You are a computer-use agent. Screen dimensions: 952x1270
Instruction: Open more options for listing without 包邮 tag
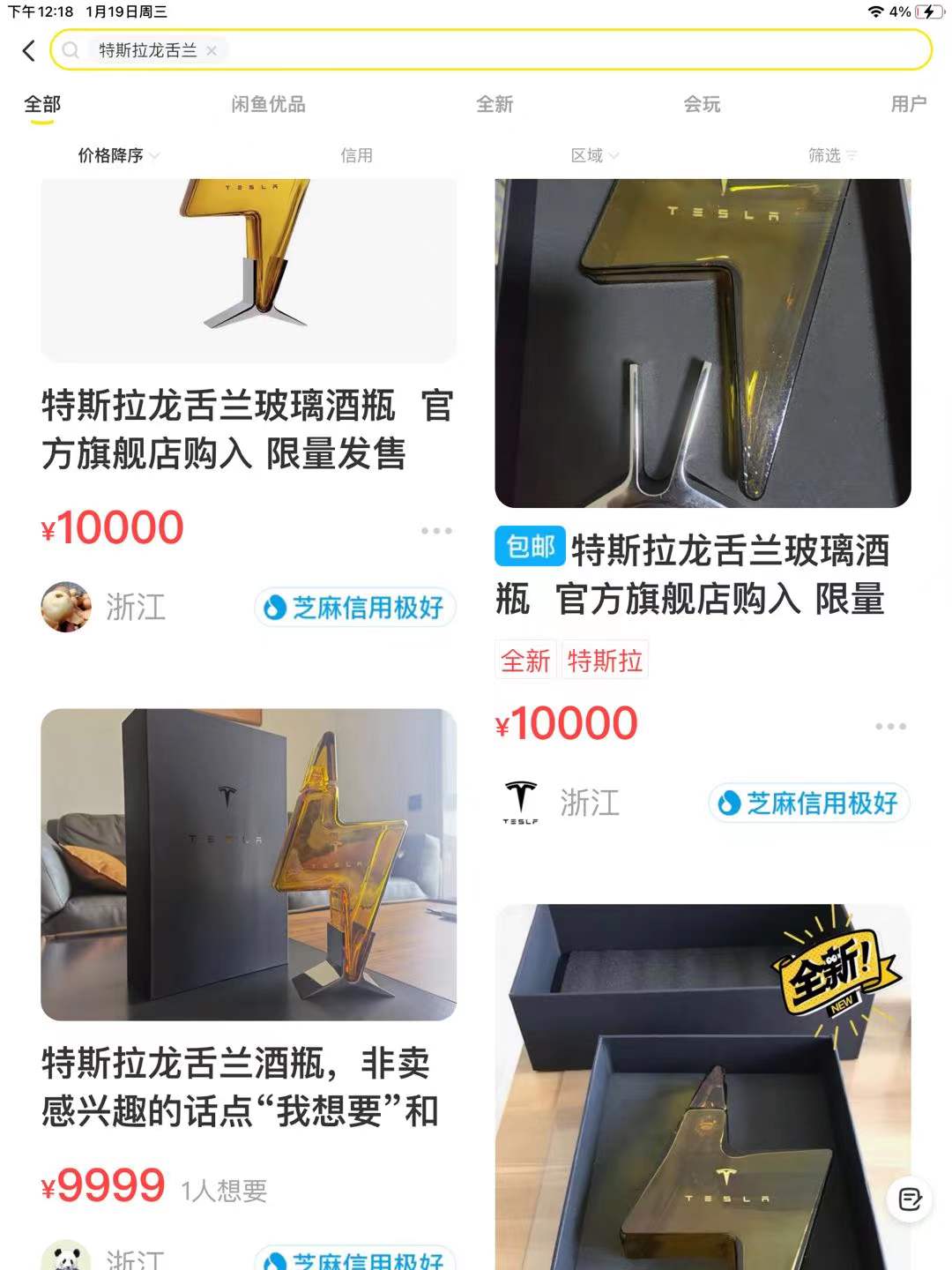(x=436, y=531)
